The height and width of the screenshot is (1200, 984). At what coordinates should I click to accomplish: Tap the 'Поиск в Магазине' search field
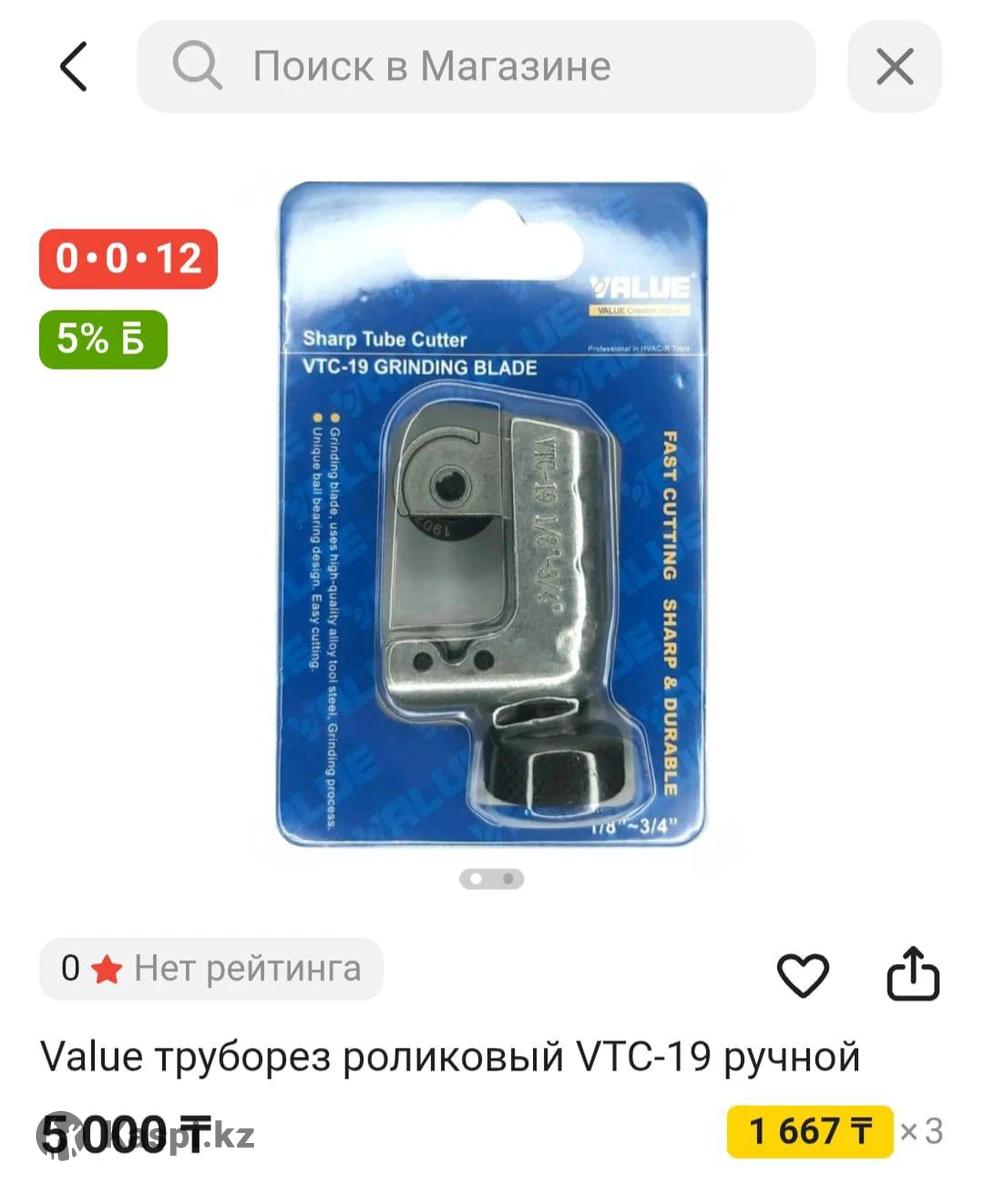[x=476, y=67]
